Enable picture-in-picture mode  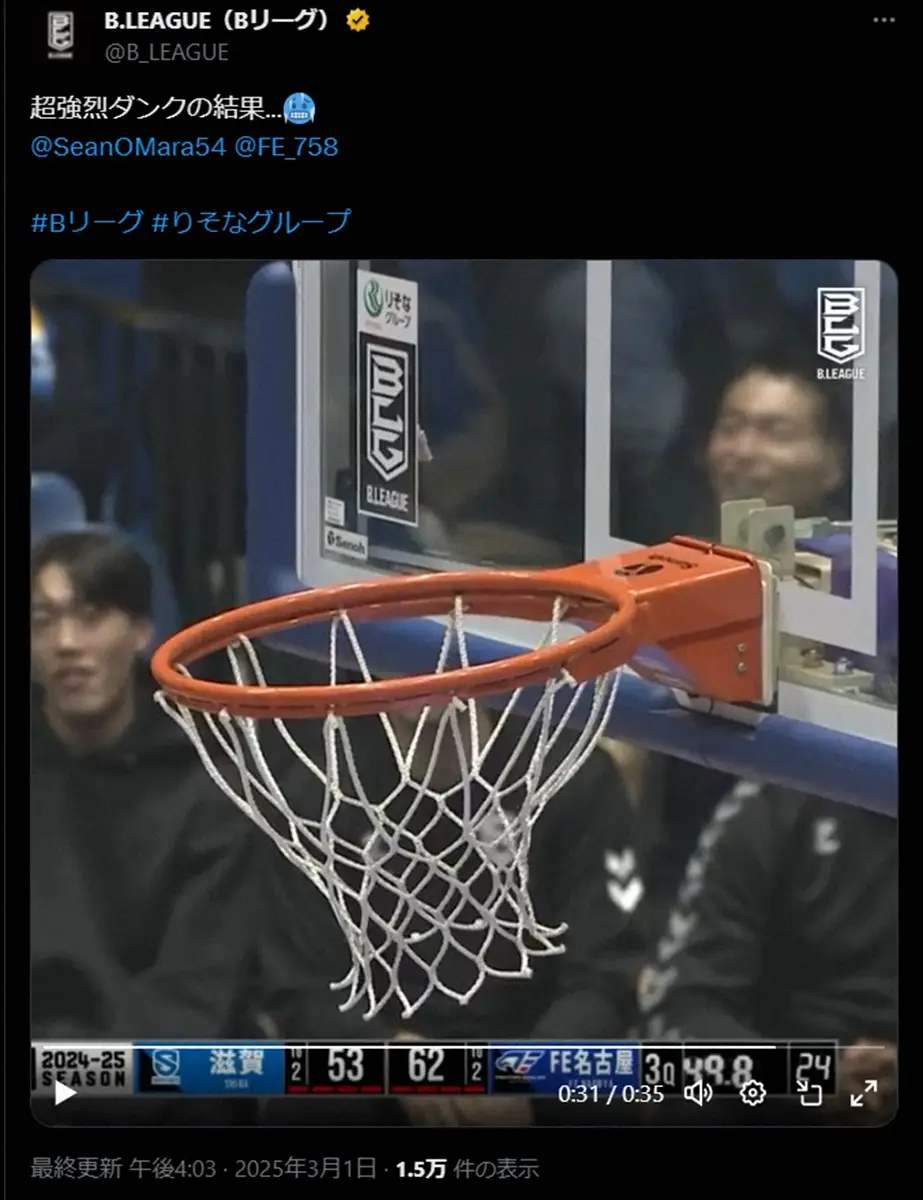[808, 1094]
